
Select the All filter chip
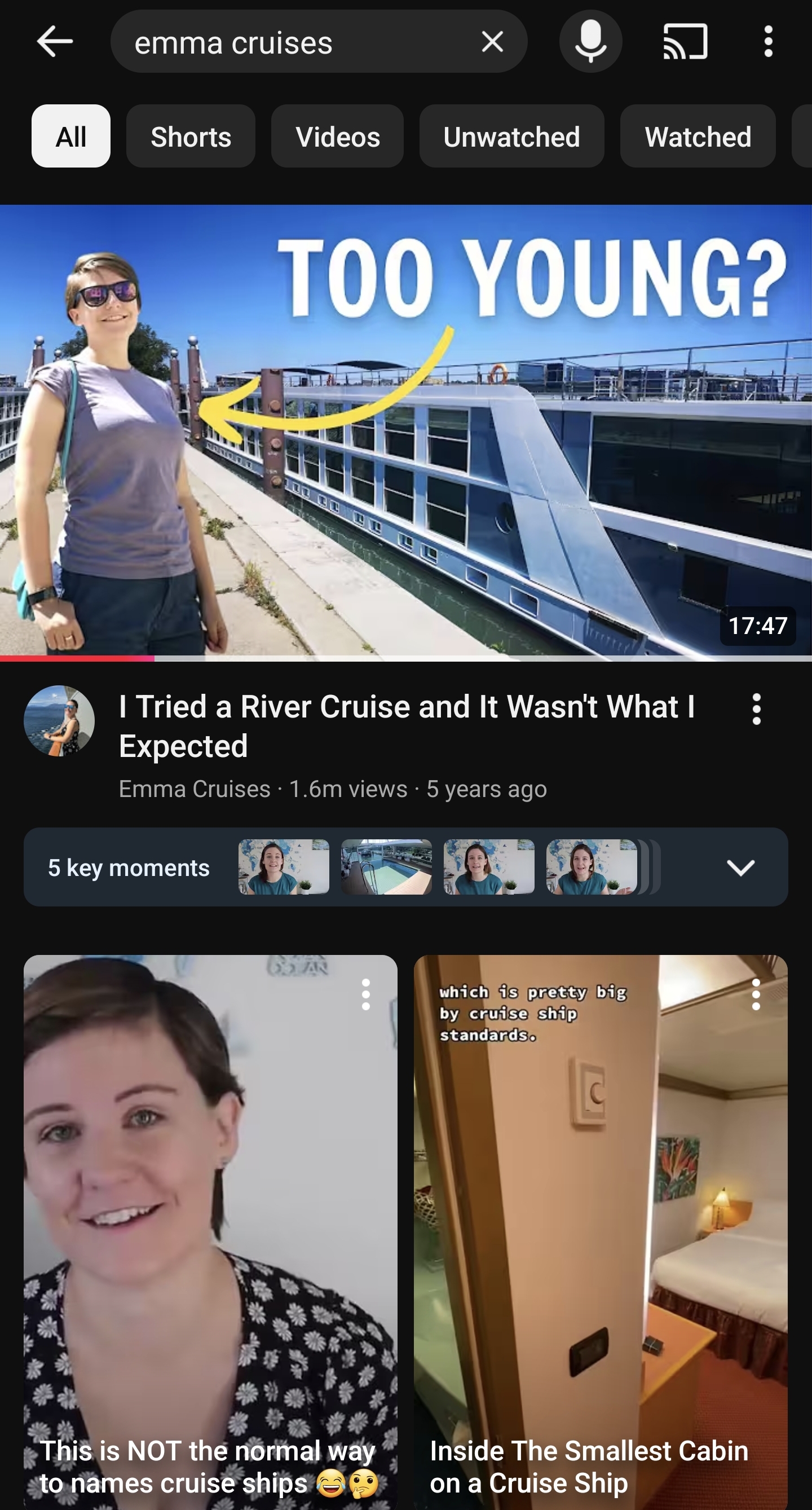(x=71, y=136)
